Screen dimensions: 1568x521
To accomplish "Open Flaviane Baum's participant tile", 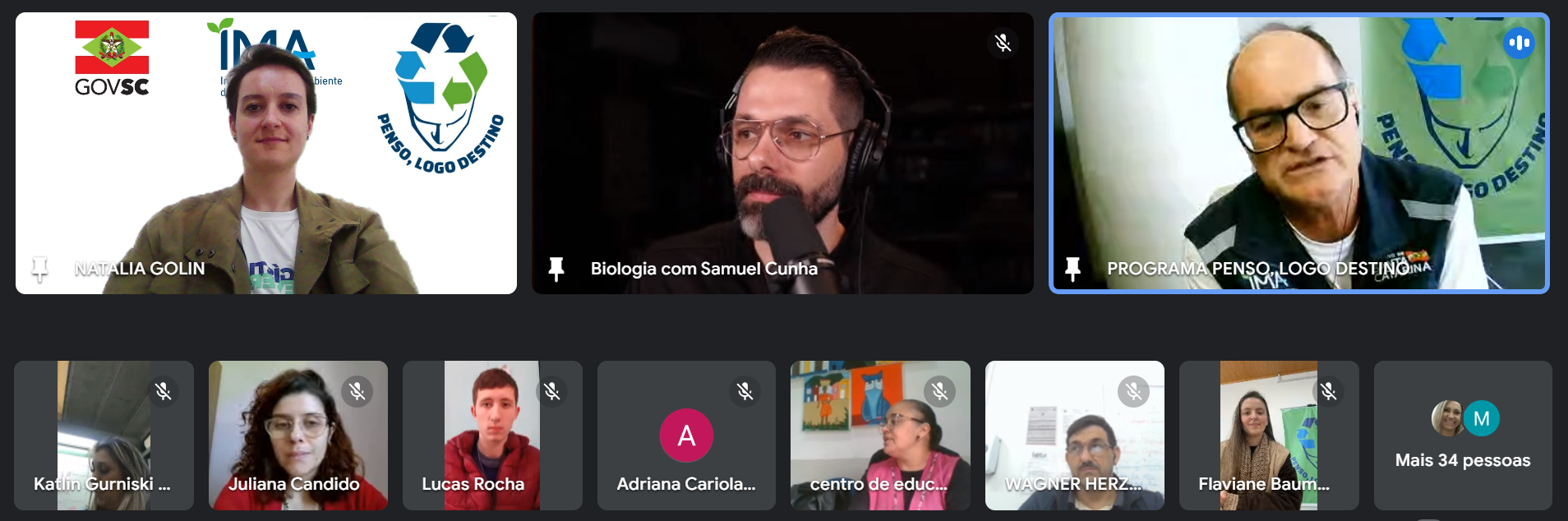I will pyautogui.click(x=1268, y=435).
